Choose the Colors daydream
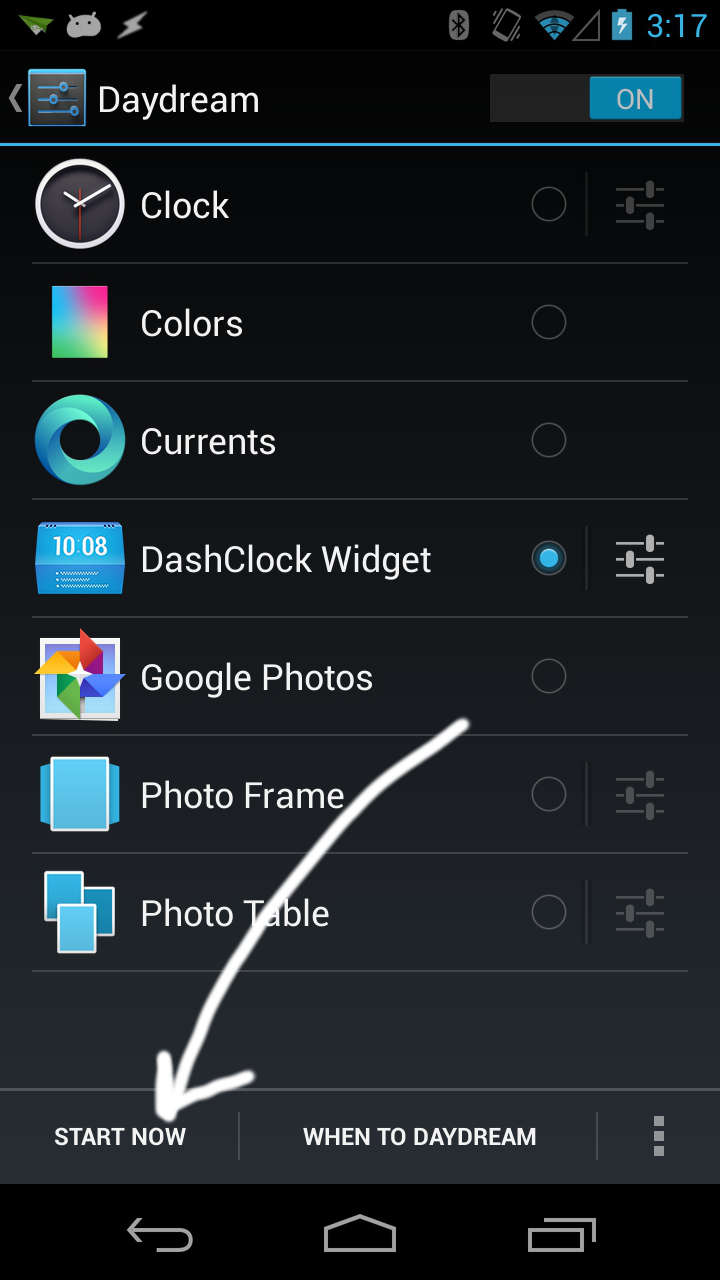The width and height of the screenshot is (720, 1280). click(x=548, y=323)
